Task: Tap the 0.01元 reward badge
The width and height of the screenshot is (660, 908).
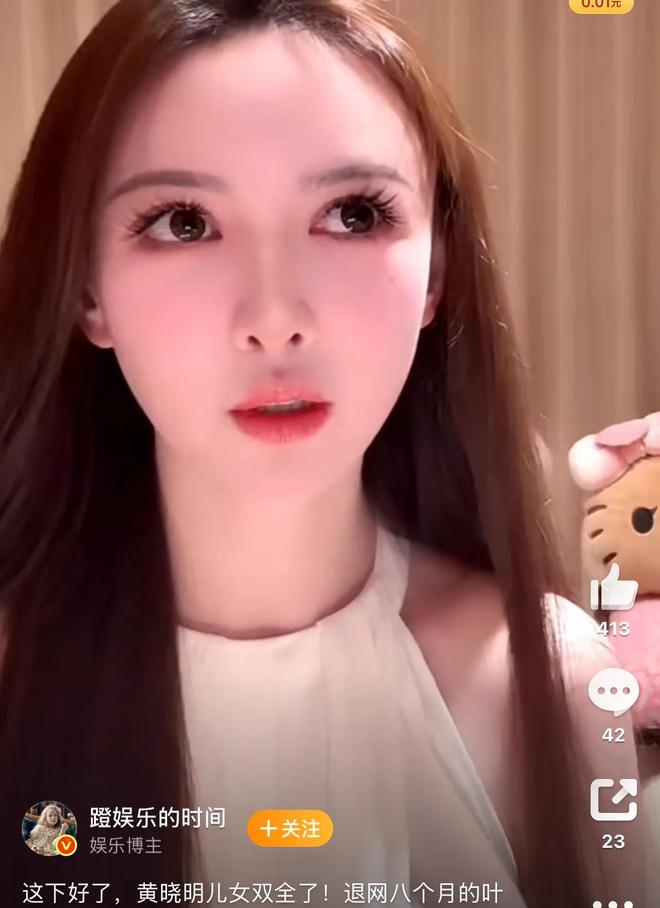Action: coord(601,5)
